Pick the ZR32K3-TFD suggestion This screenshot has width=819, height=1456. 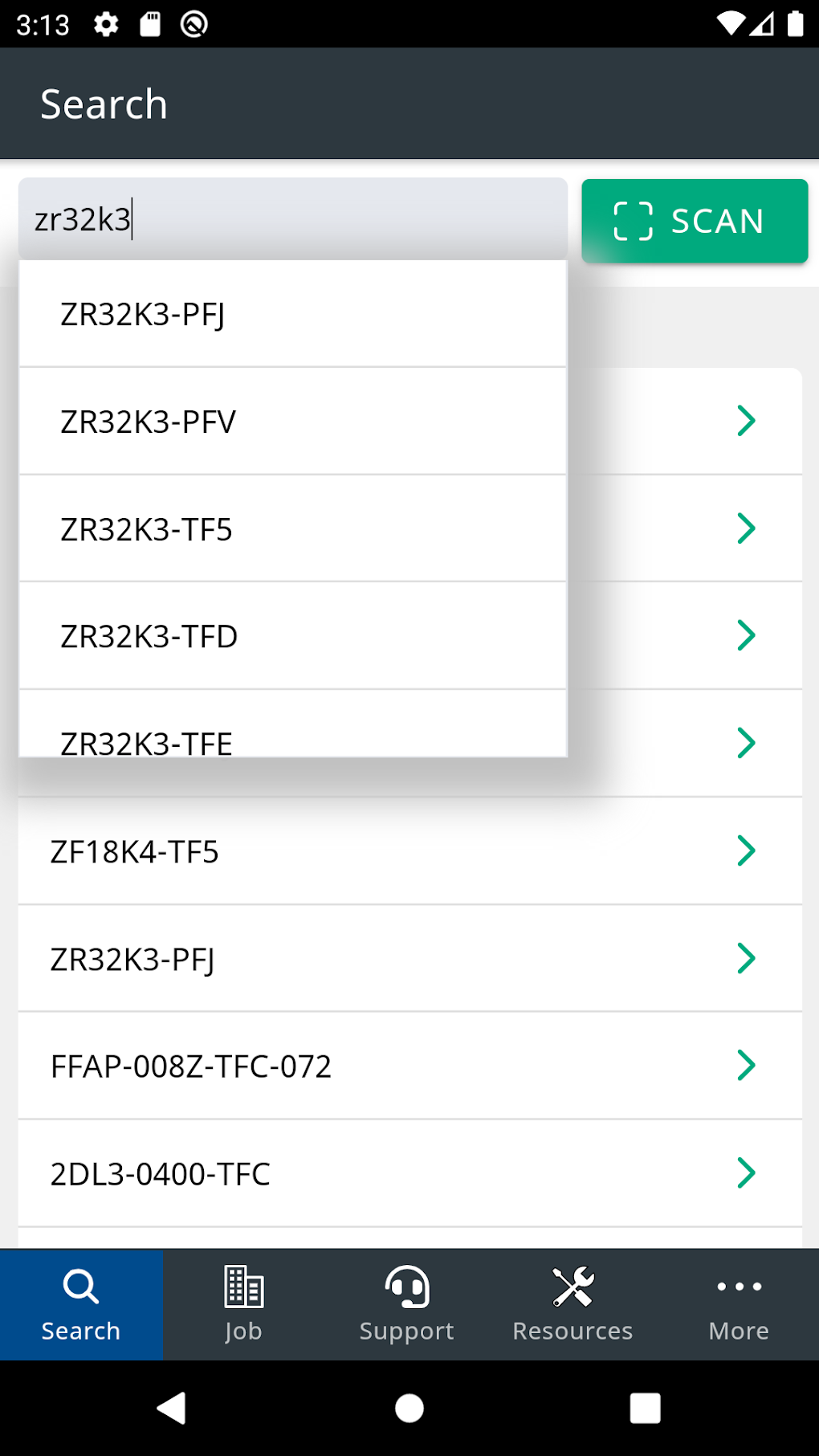[293, 636]
